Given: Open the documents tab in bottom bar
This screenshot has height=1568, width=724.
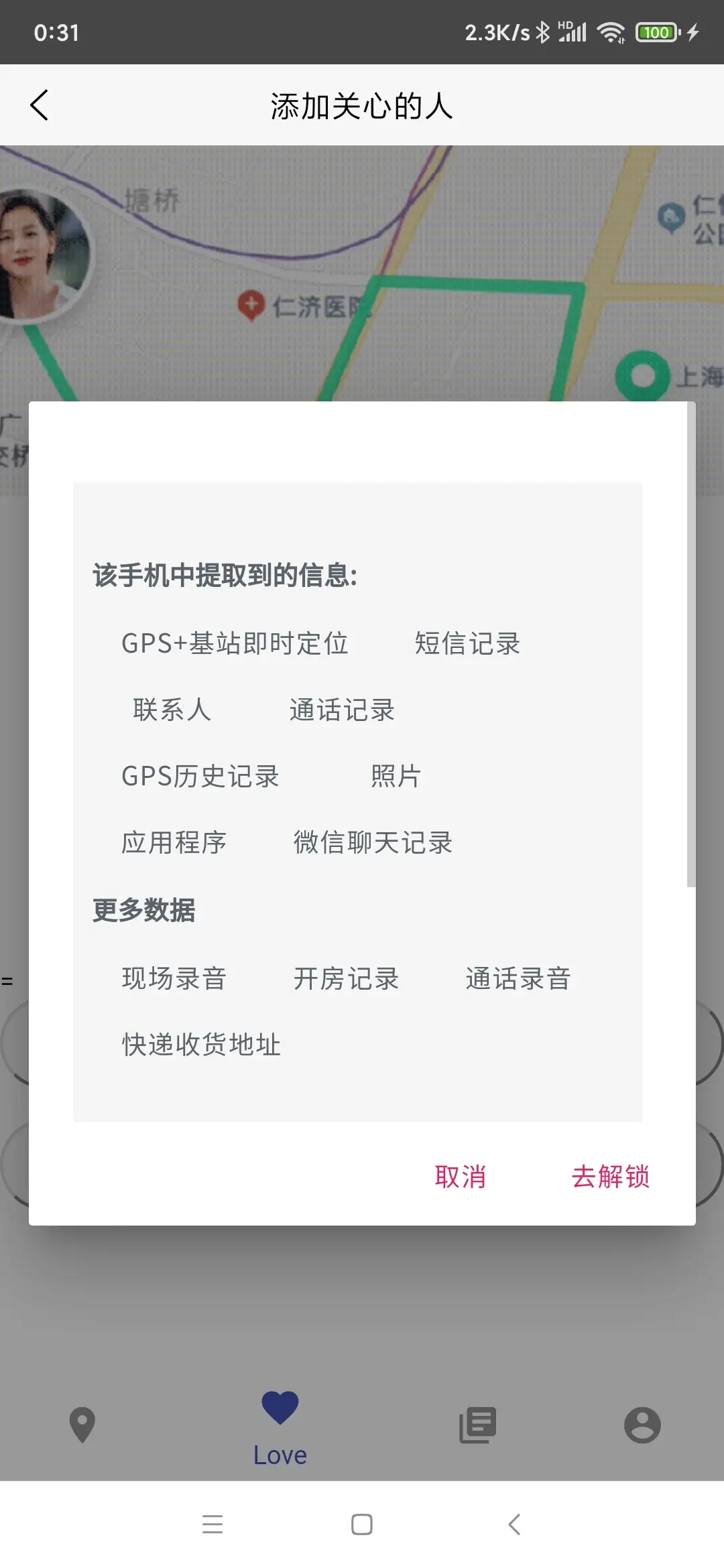Looking at the screenshot, I should (x=477, y=1425).
